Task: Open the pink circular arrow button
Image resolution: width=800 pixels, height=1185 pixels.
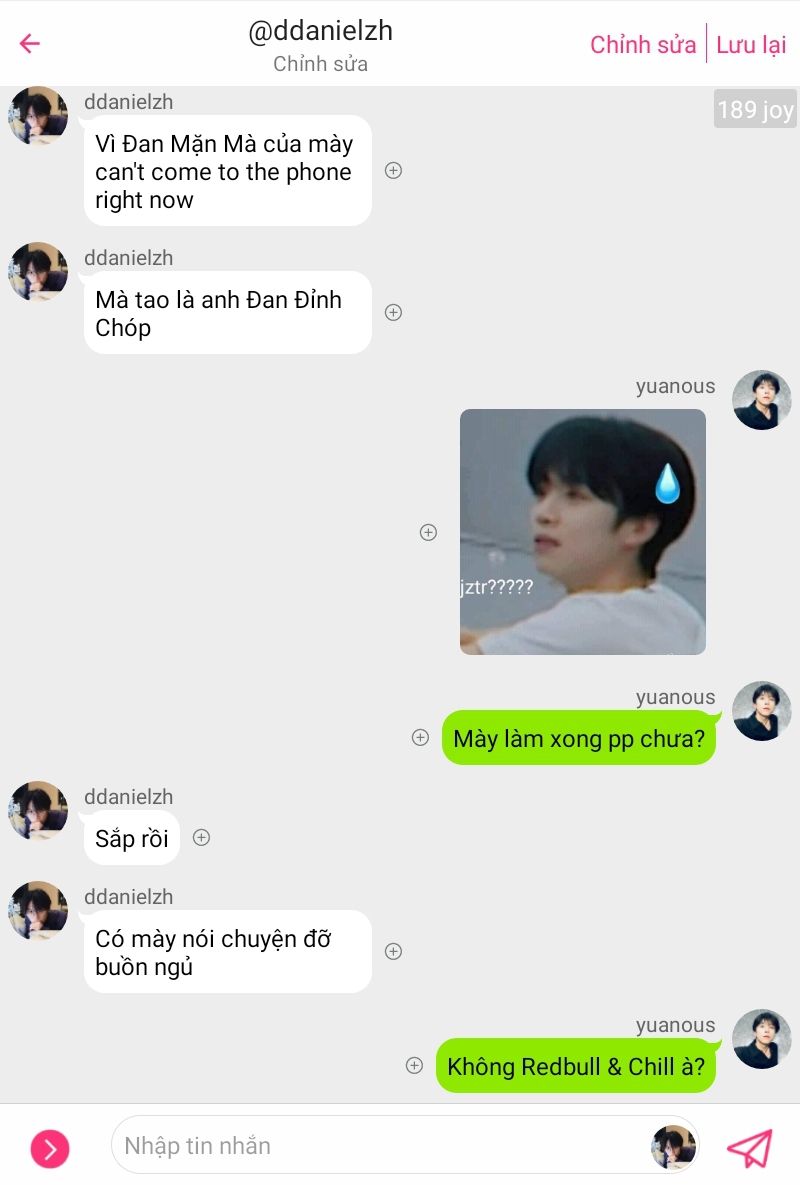Action: (x=50, y=1149)
